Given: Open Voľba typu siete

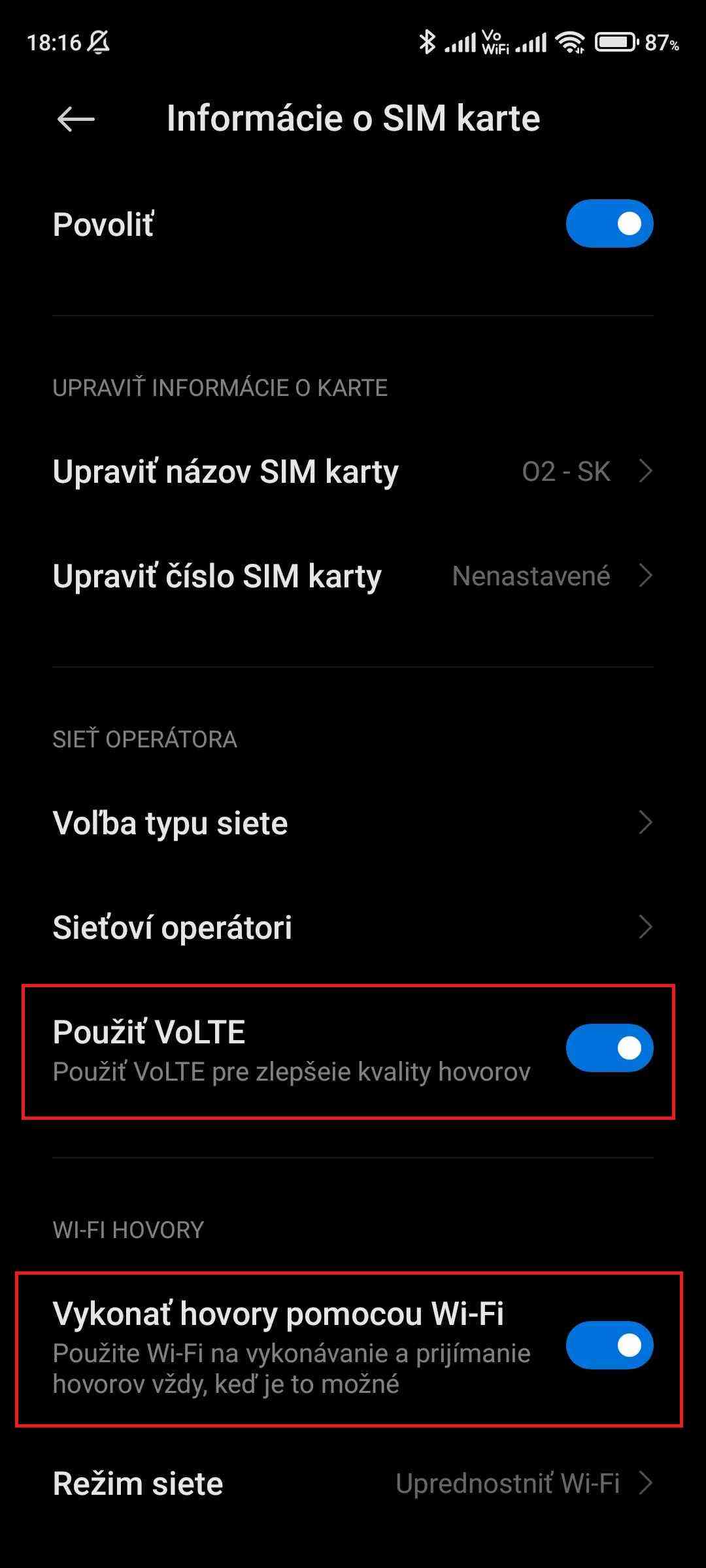Looking at the screenshot, I should (x=353, y=823).
